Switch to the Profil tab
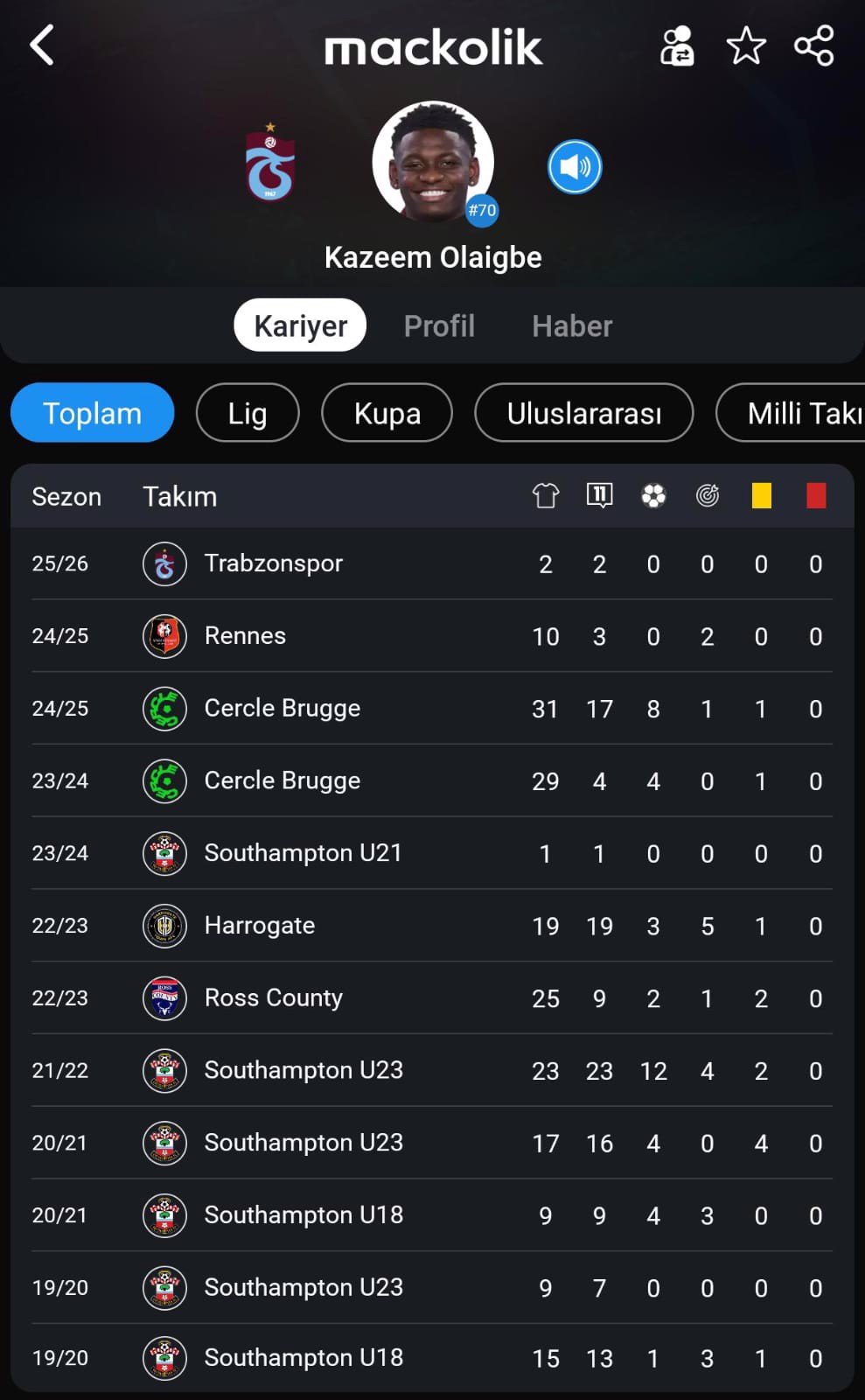Screen dimensions: 865x1400 tap(439, 325)
